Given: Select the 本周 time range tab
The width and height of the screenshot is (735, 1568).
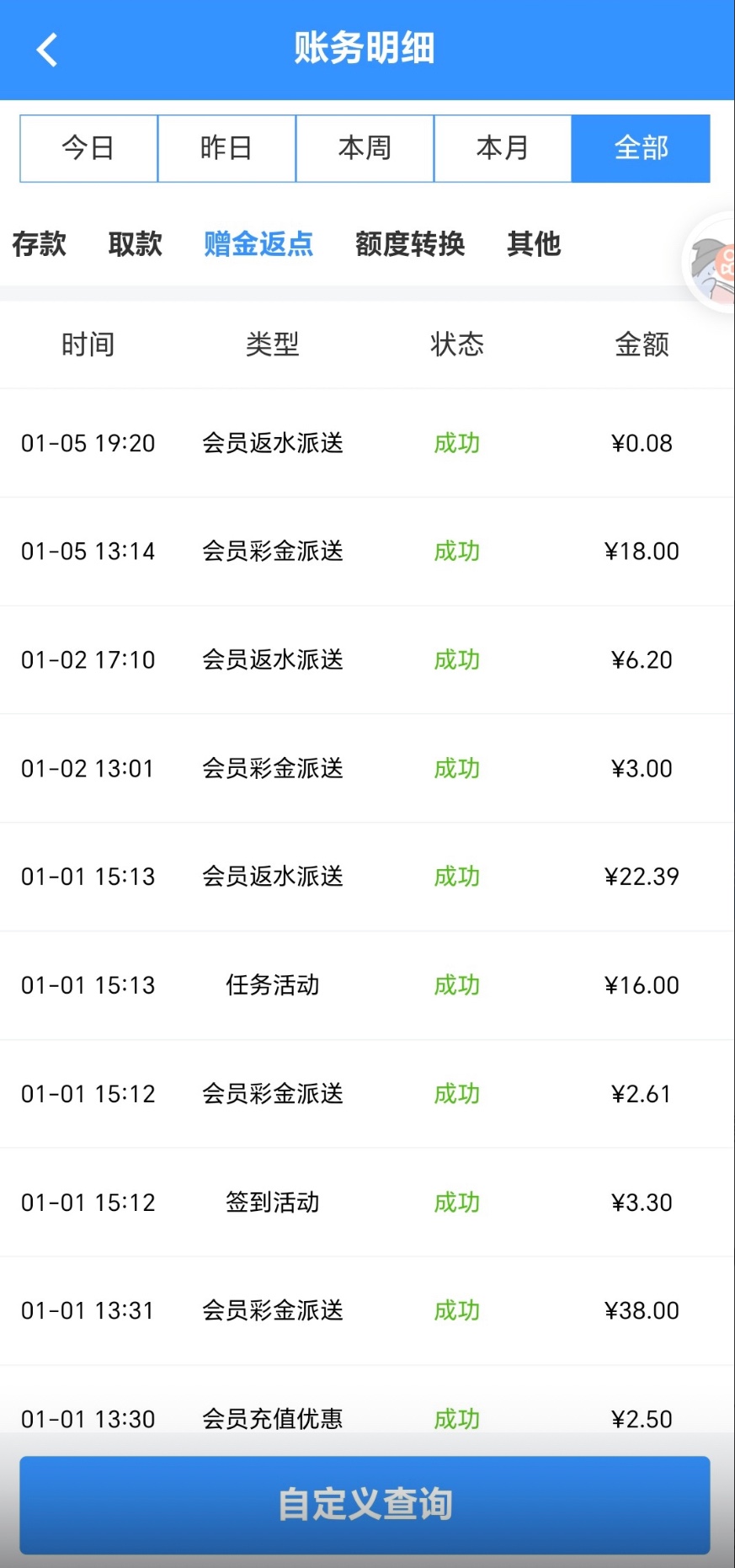Looking at the screenshot, I should click(365, 148).
